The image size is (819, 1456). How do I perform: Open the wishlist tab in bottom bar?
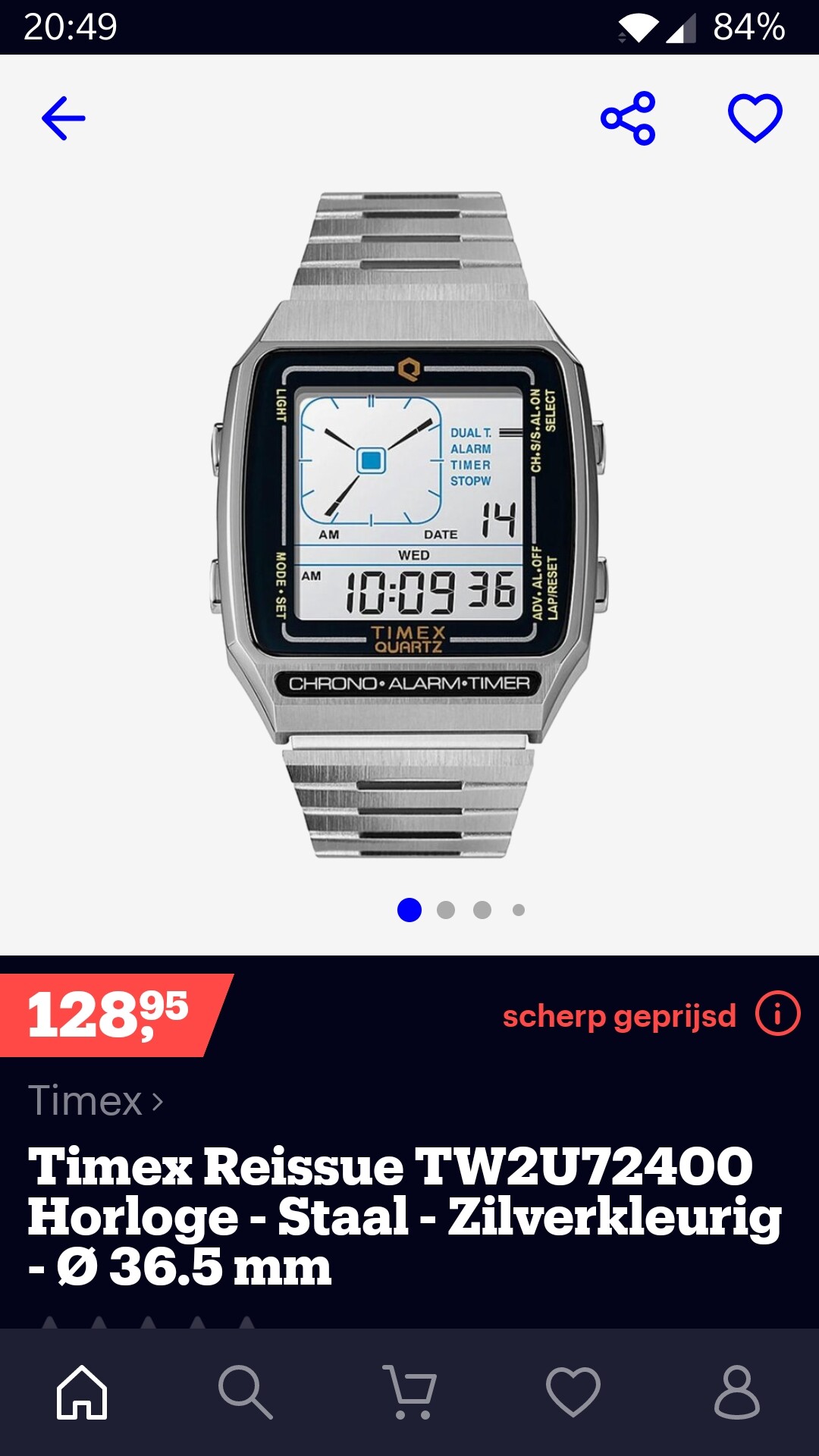pos(573,1392)
